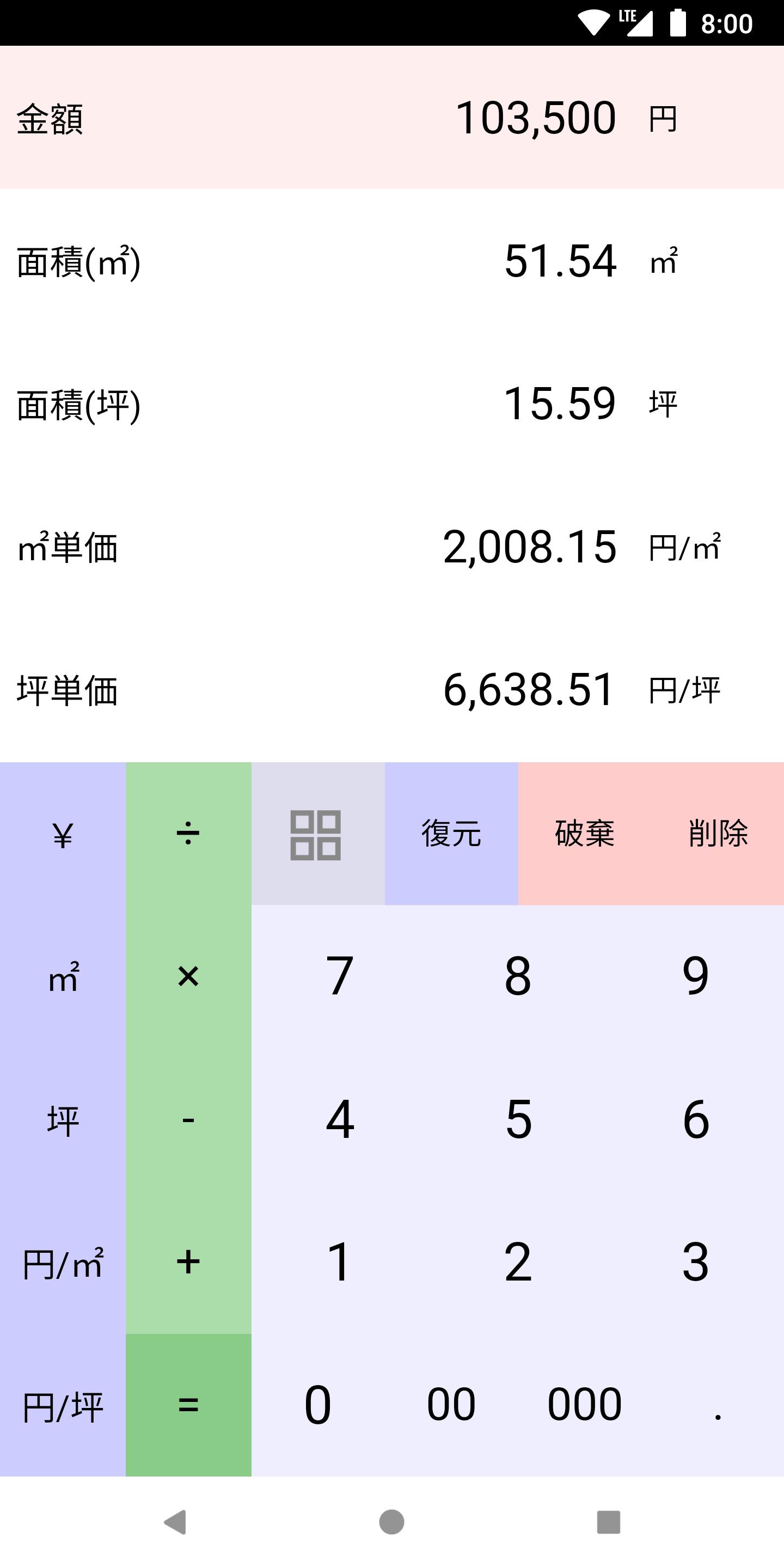
Task: Tap the ¥ currency key
Action: point(63,836)
